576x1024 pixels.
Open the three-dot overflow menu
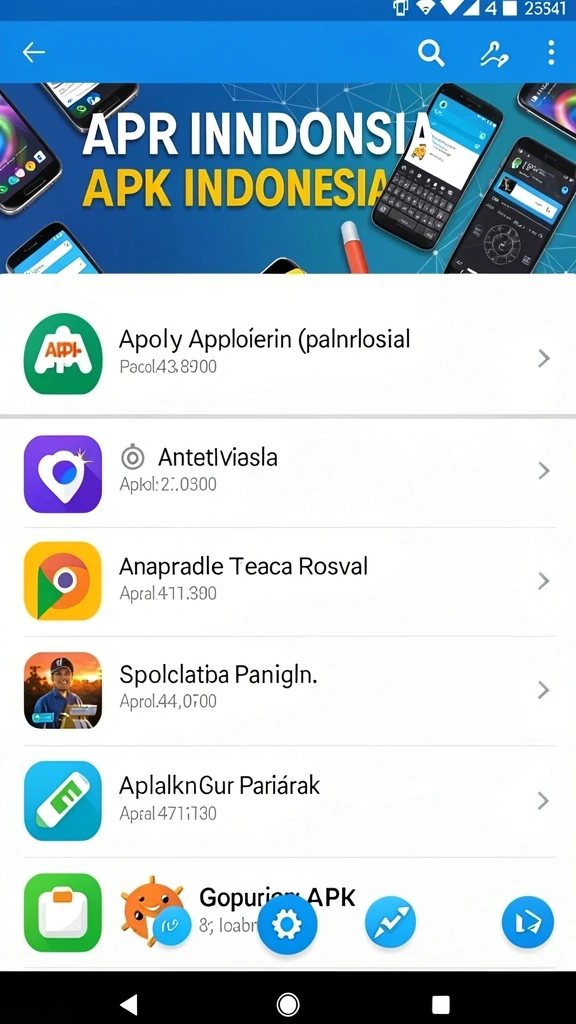[x=551, y=52]
